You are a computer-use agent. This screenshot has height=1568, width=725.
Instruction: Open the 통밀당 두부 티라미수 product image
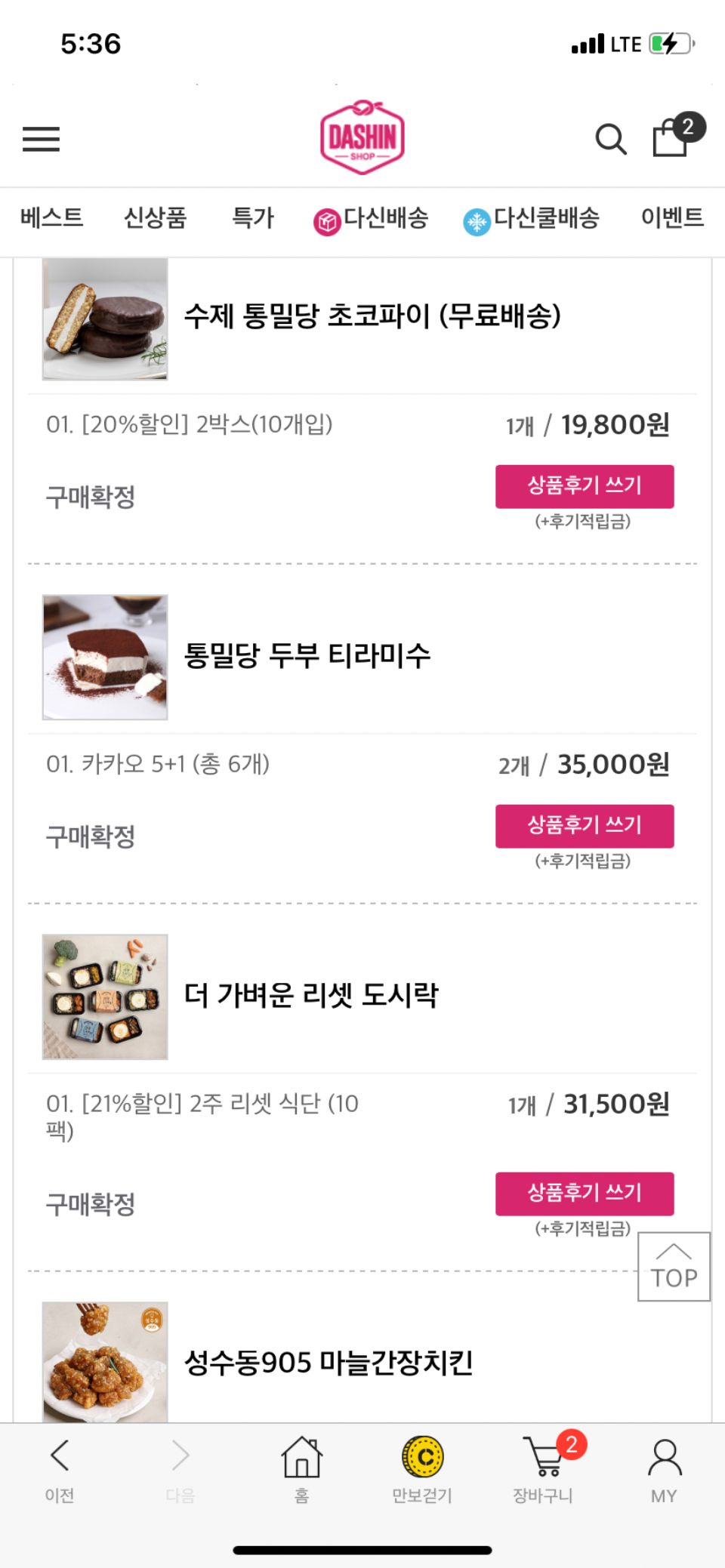pyautogui.click(x=105, y=657)
